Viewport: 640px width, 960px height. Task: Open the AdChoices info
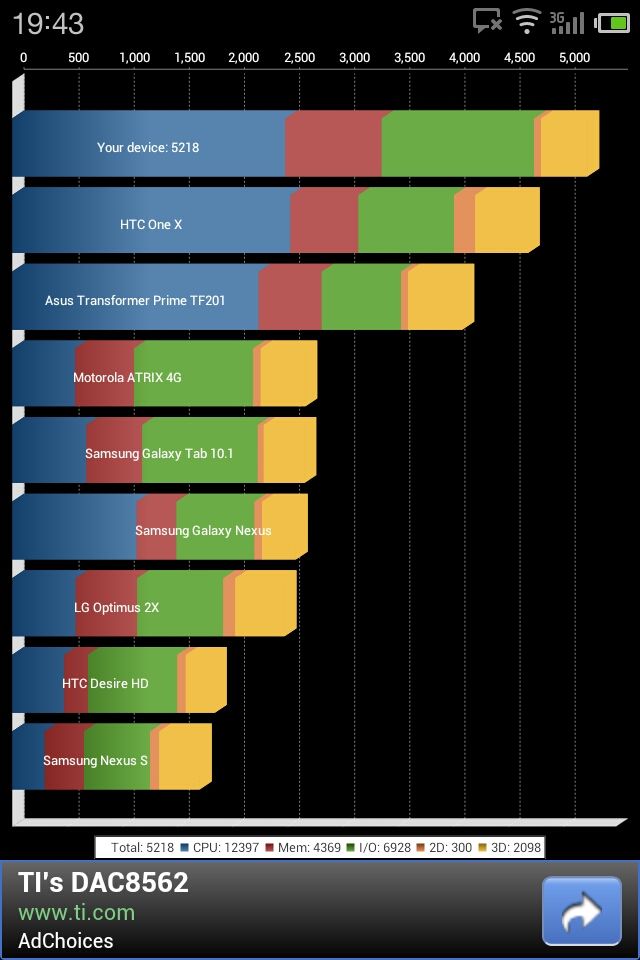(66, 941)
